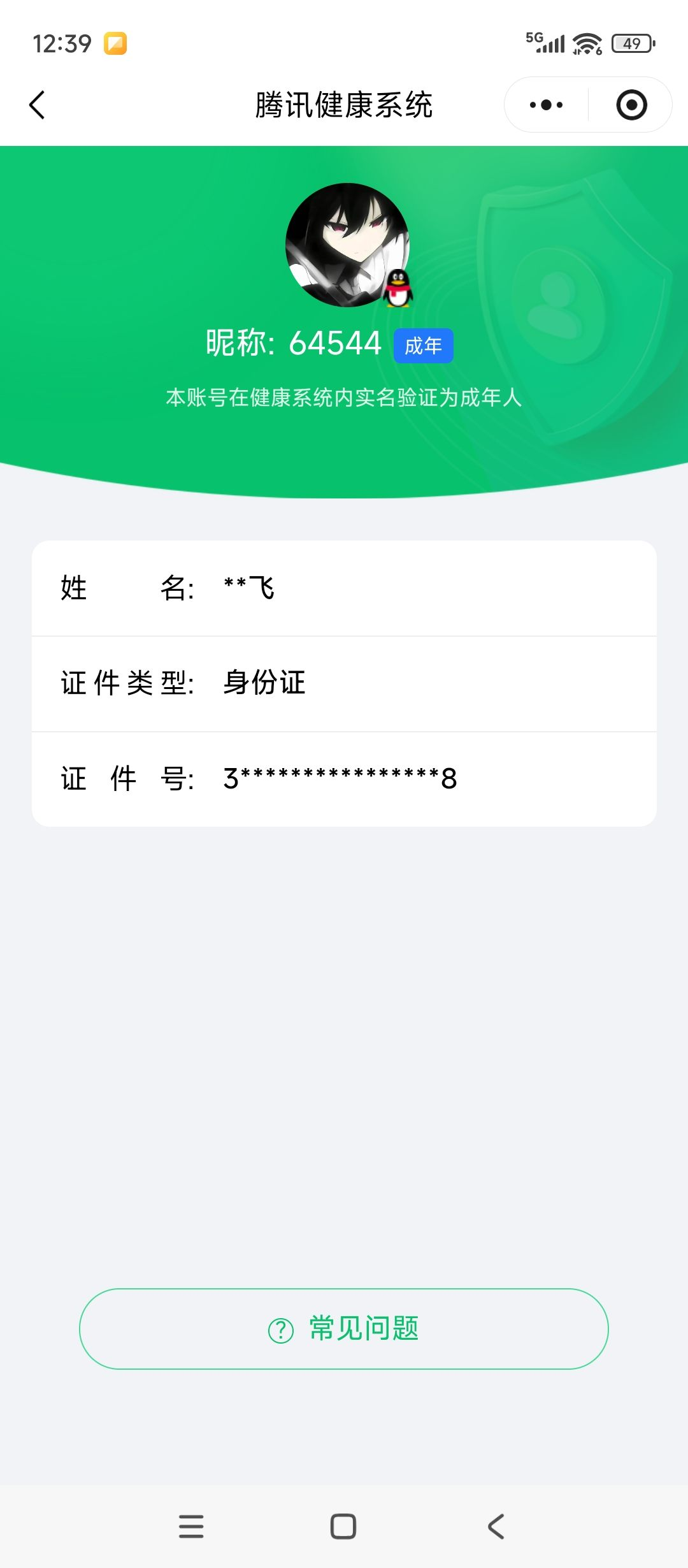The height and width of the screenshot is (1568, 688).
Task: Tap the 成年 adult status badge
Action: coord(424,344)
